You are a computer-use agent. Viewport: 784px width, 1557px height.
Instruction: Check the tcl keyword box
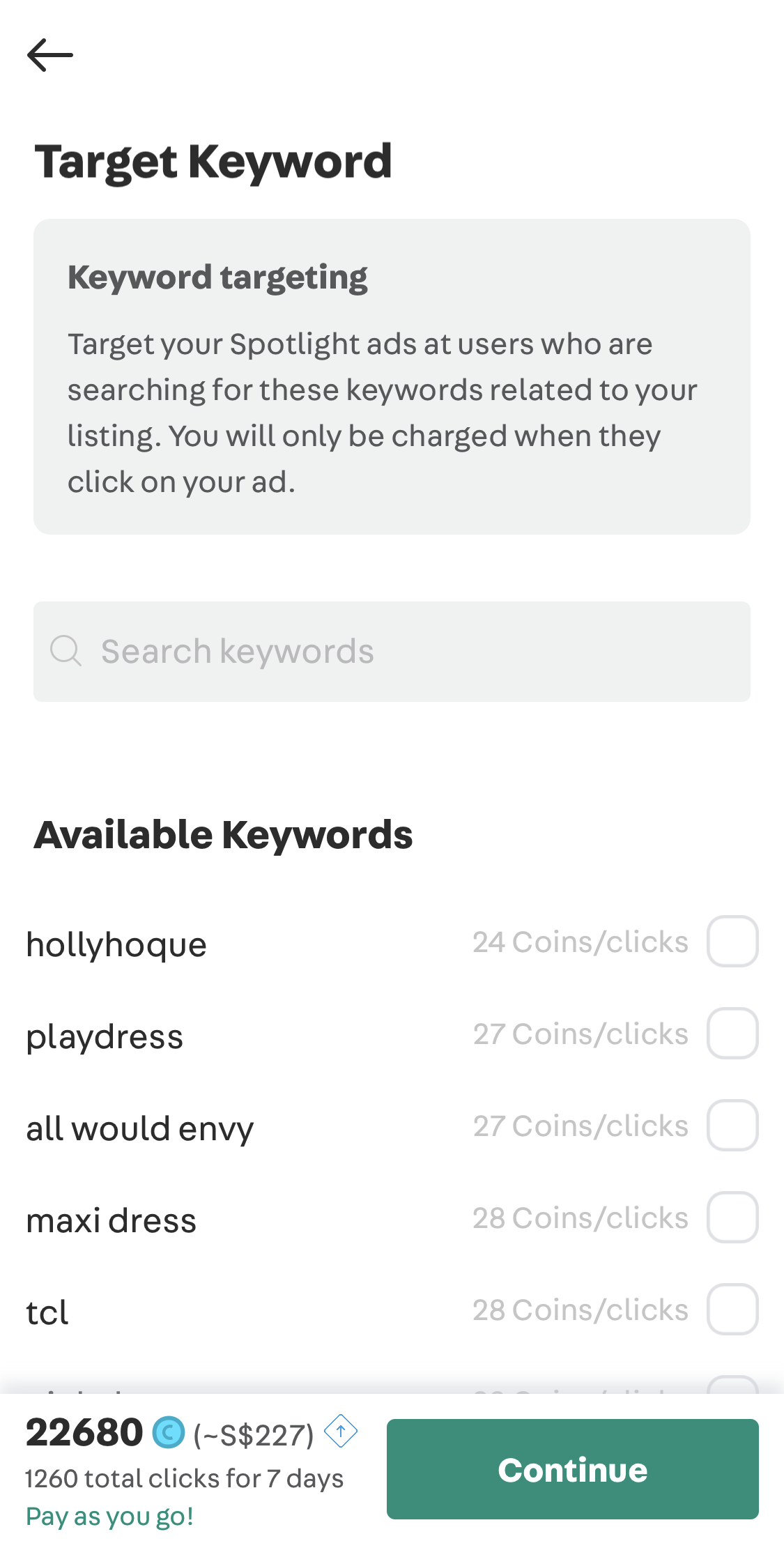(x=732, y=1310)
